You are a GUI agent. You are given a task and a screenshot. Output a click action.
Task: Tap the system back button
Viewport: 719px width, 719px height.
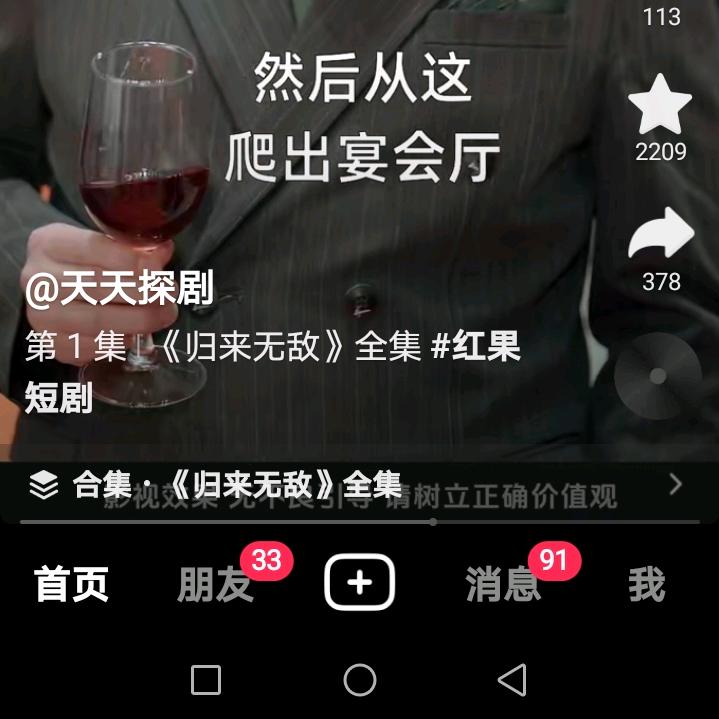[512, 680]
